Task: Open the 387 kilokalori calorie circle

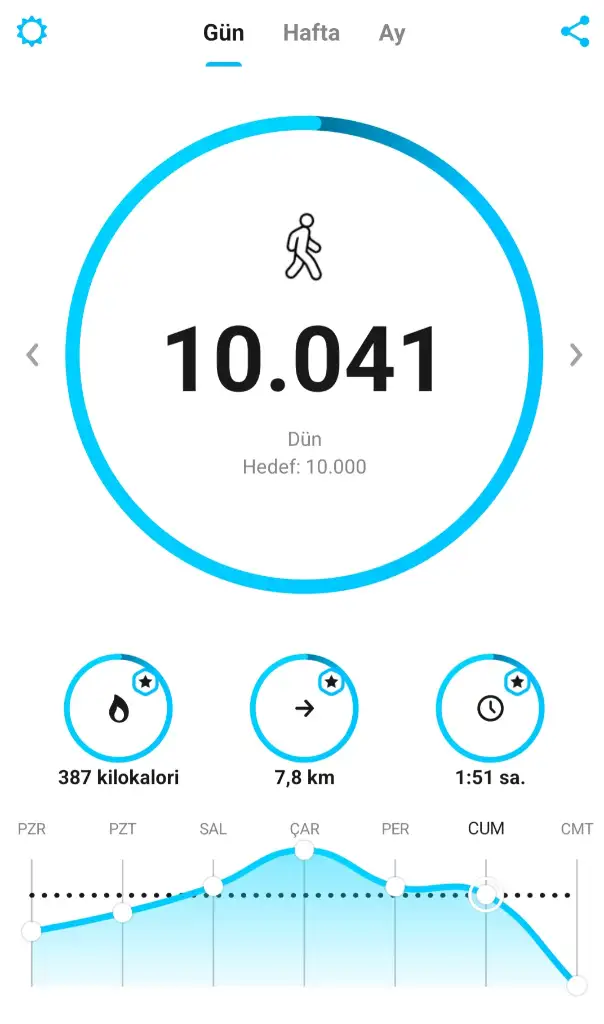Action: (118, 709)
